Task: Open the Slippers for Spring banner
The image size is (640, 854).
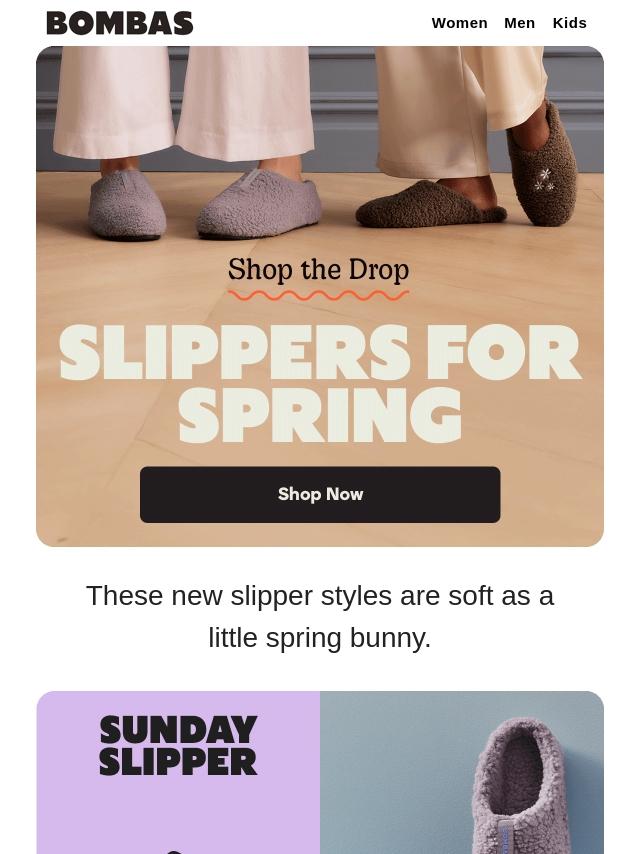Action: coord(320,380)
